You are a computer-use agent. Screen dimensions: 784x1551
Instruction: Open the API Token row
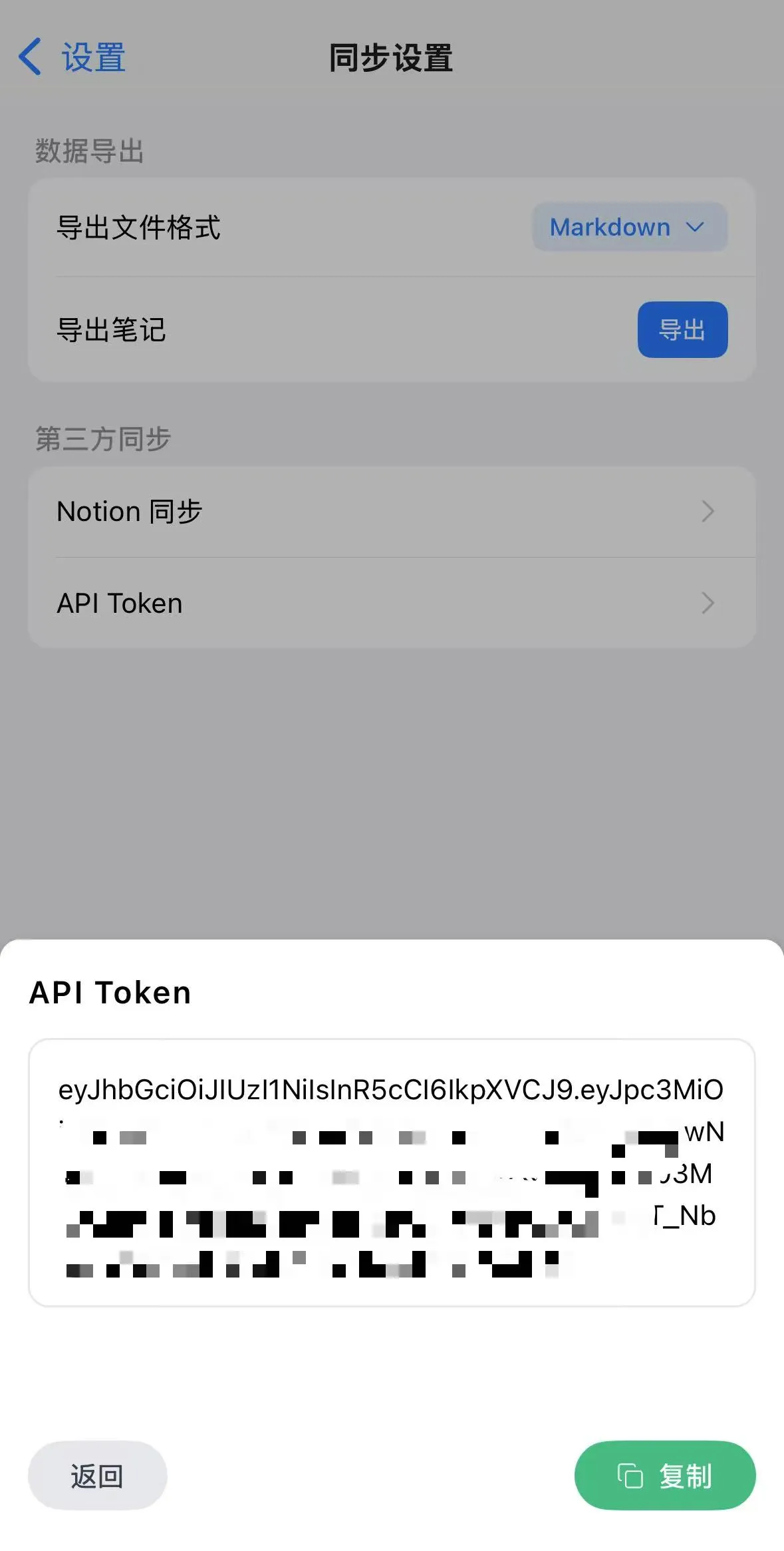click(391, 603)
